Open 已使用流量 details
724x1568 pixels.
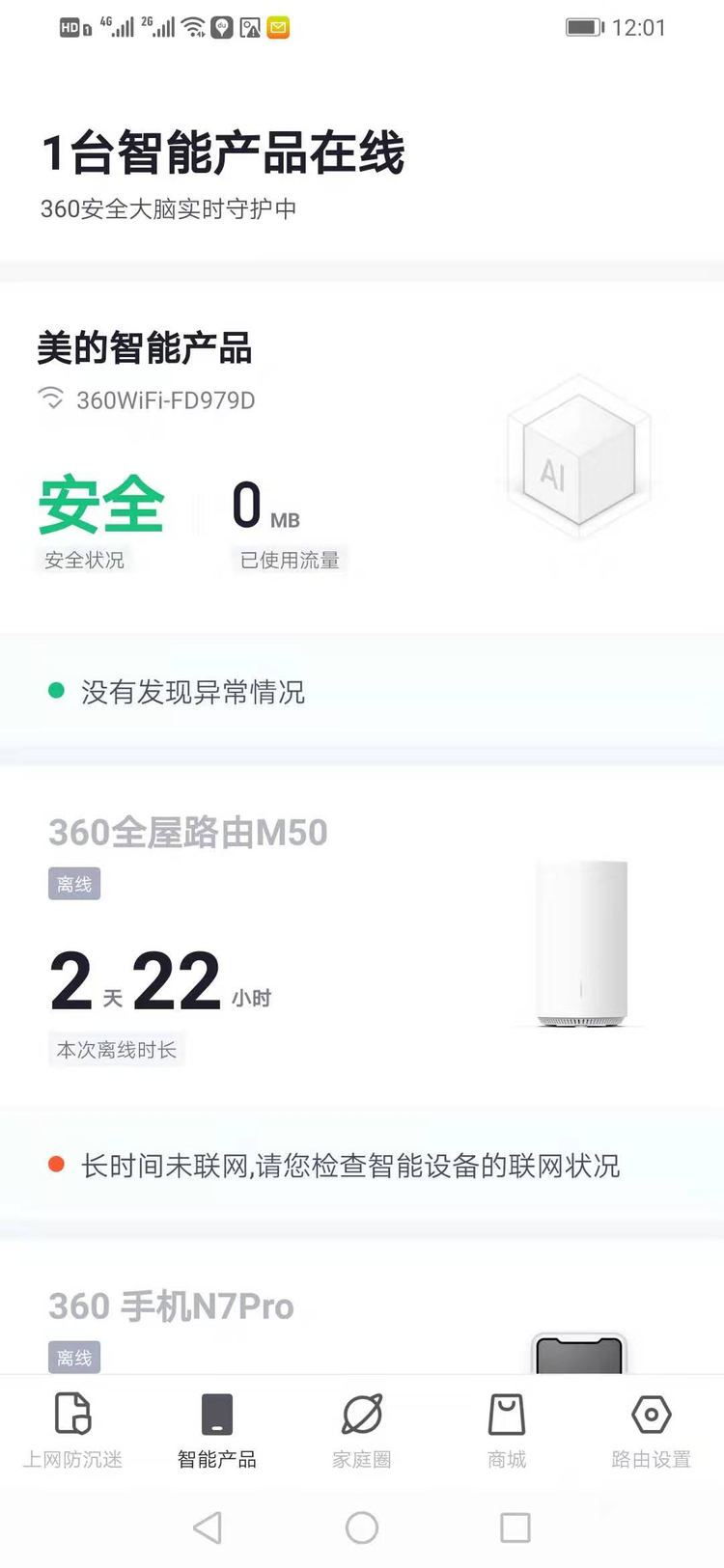coord(290,560)
